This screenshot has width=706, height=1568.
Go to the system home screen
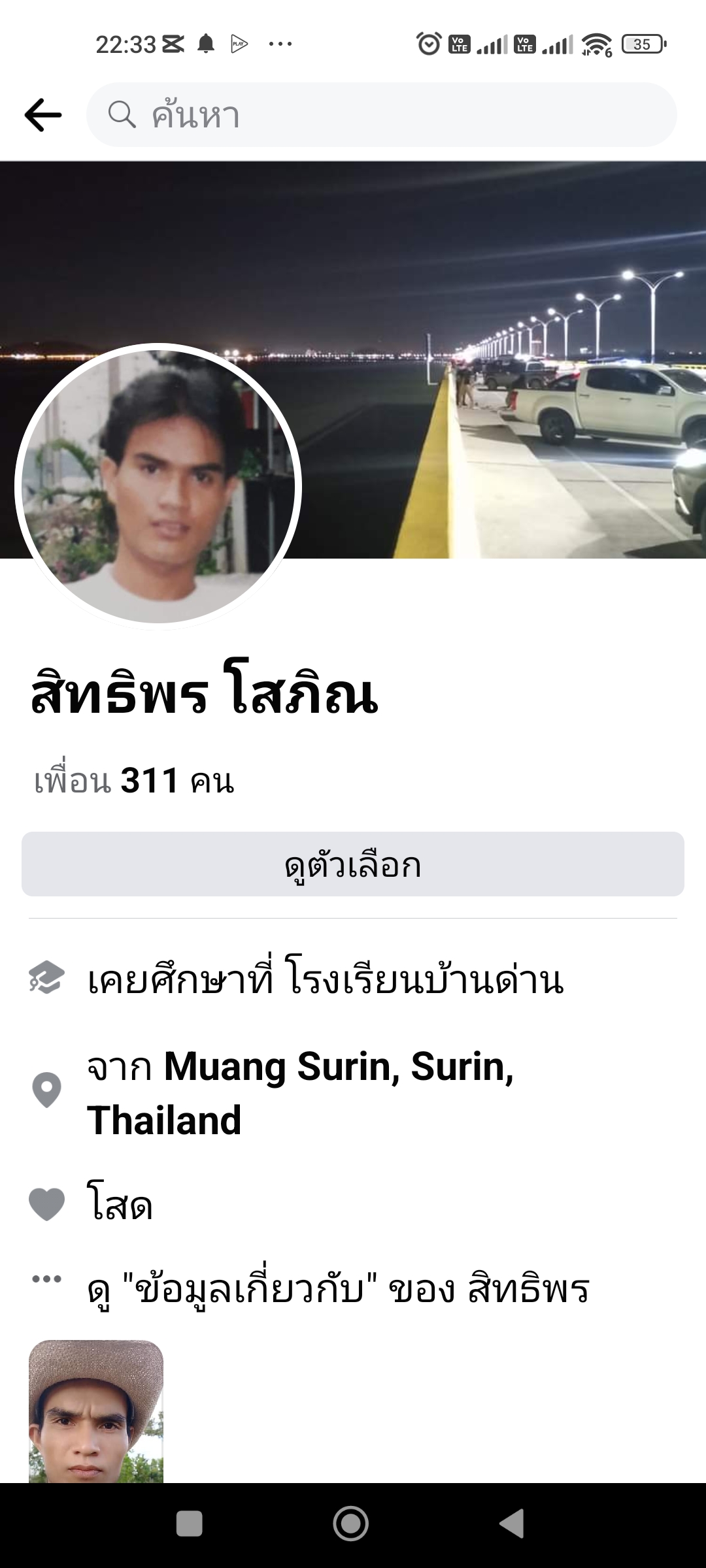coord(351,1524)
